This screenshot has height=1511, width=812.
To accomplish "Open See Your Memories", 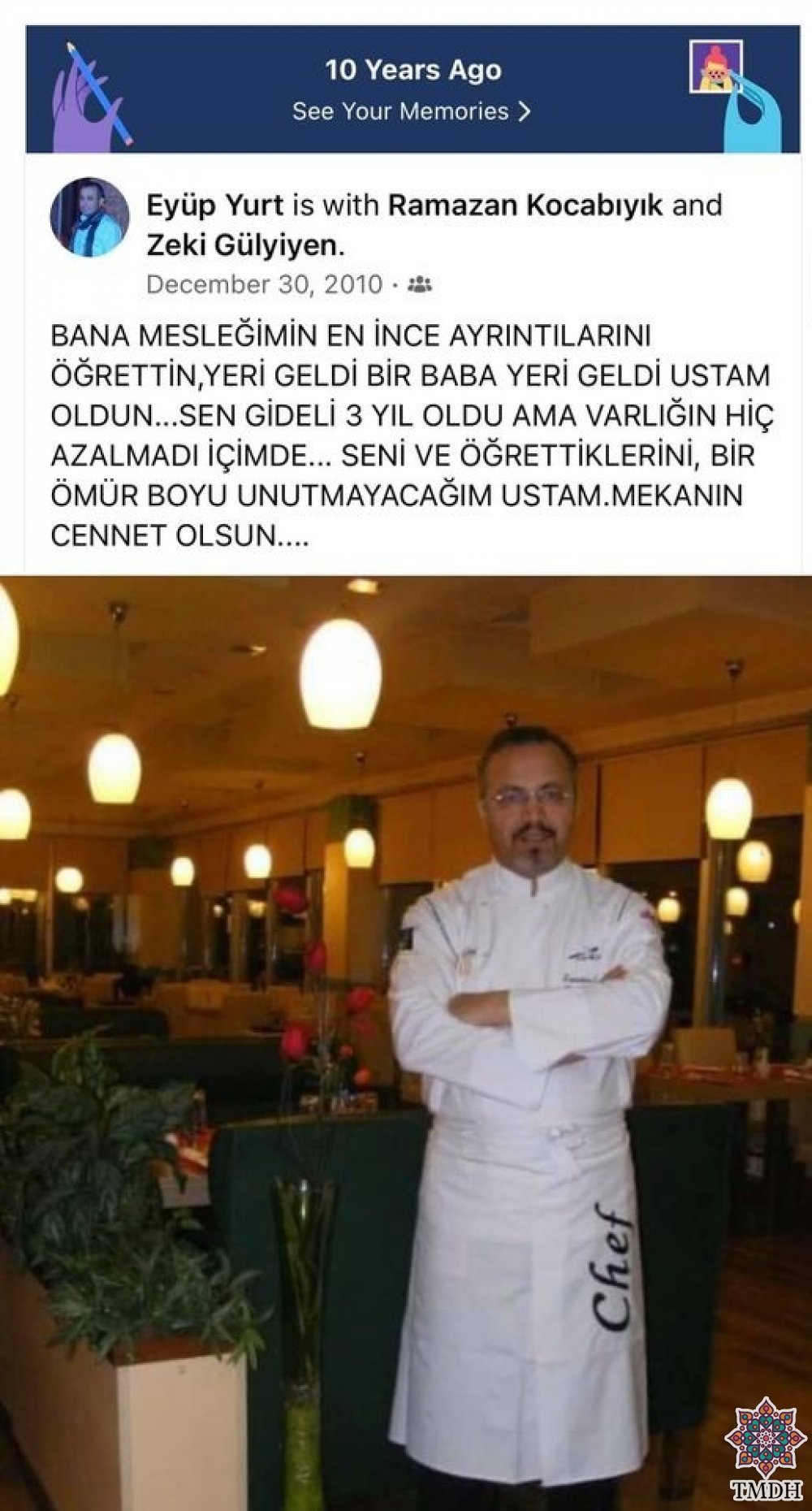I will [411, 111].
